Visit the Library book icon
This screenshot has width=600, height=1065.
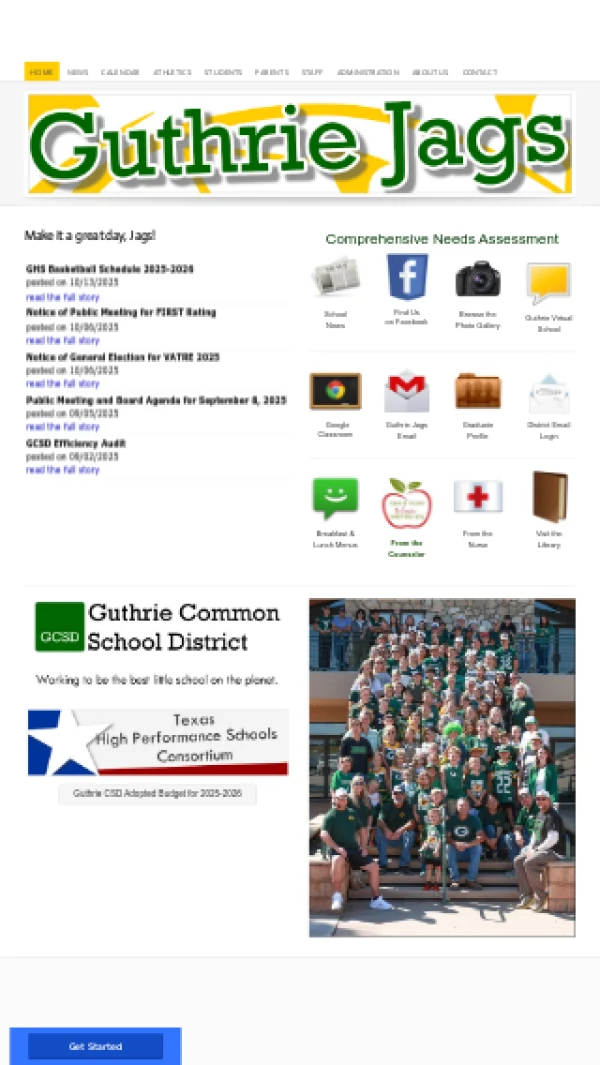pyautogui.click(x=549, y=497)
